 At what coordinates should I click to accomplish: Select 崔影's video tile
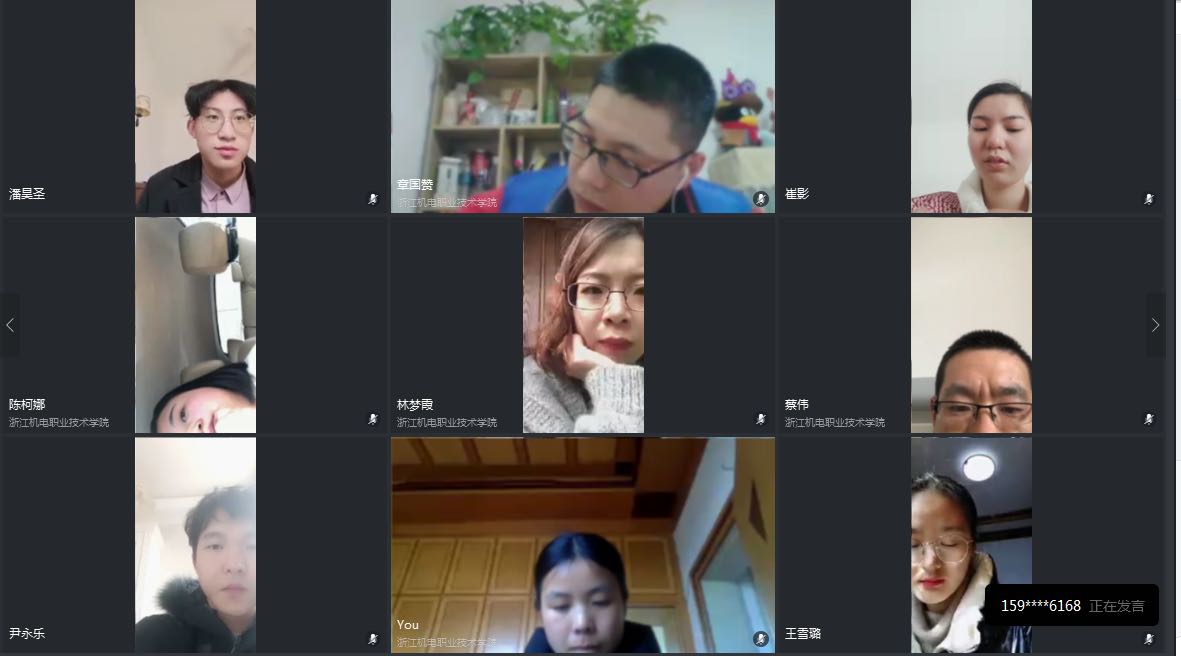tap(970, 106)
